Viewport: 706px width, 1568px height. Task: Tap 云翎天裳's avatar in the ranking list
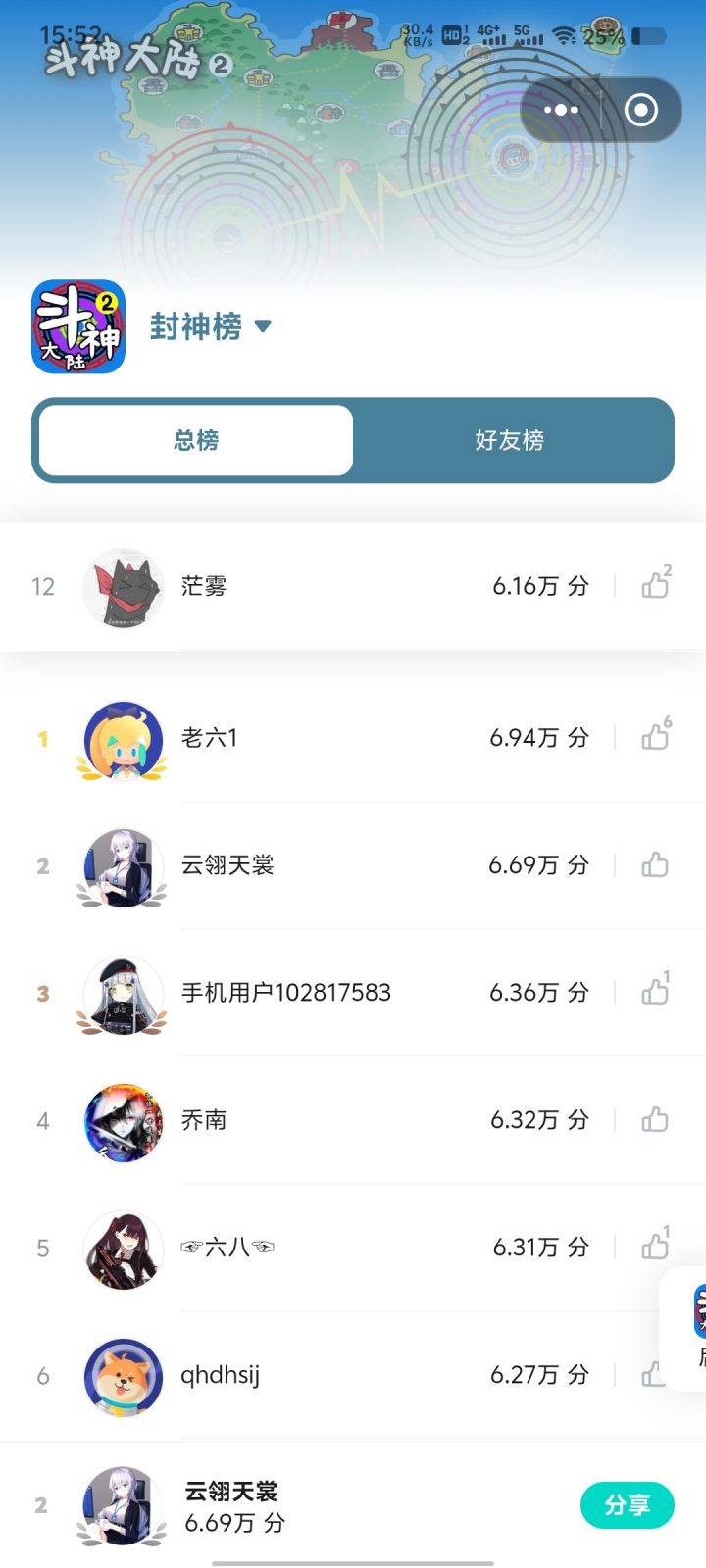click(122, 867)
